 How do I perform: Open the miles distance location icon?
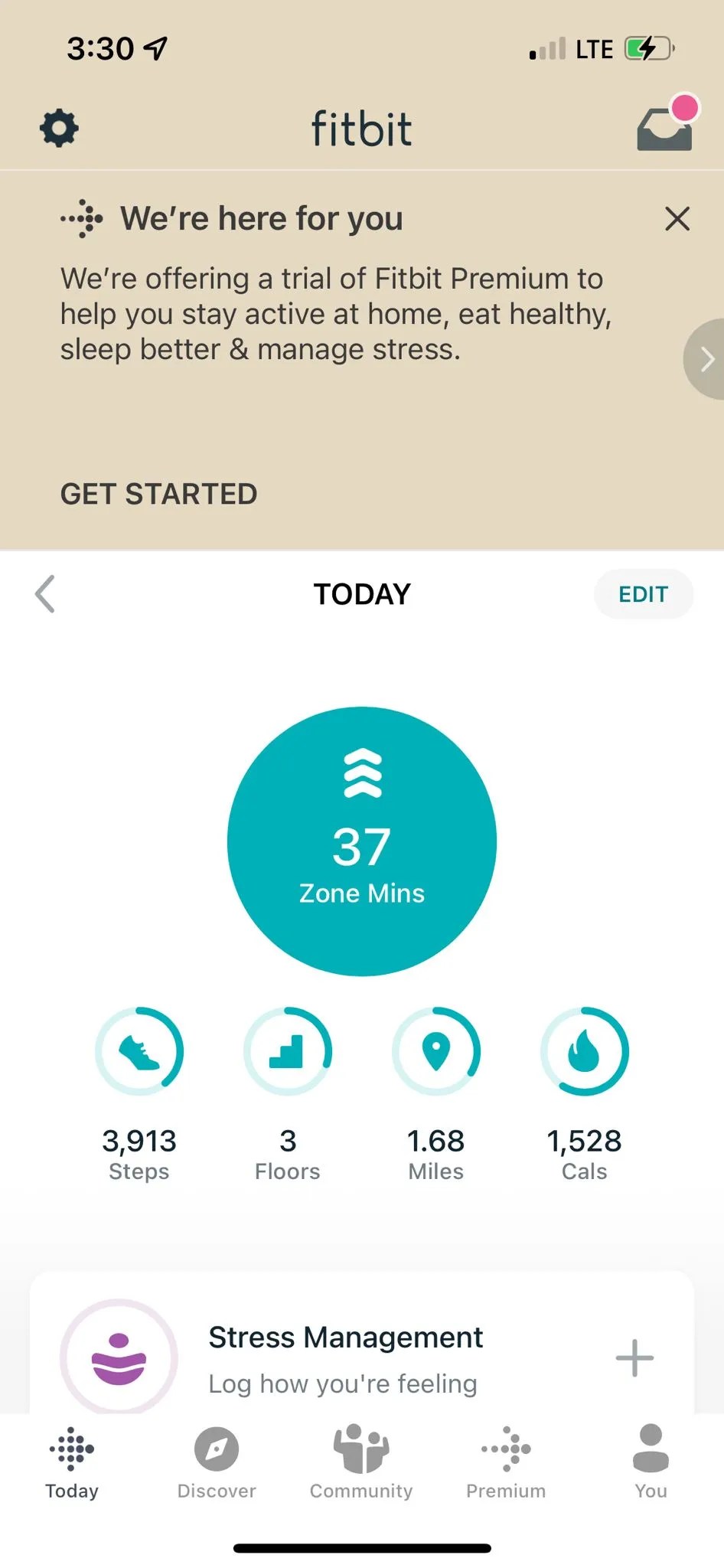(436, 1051)
